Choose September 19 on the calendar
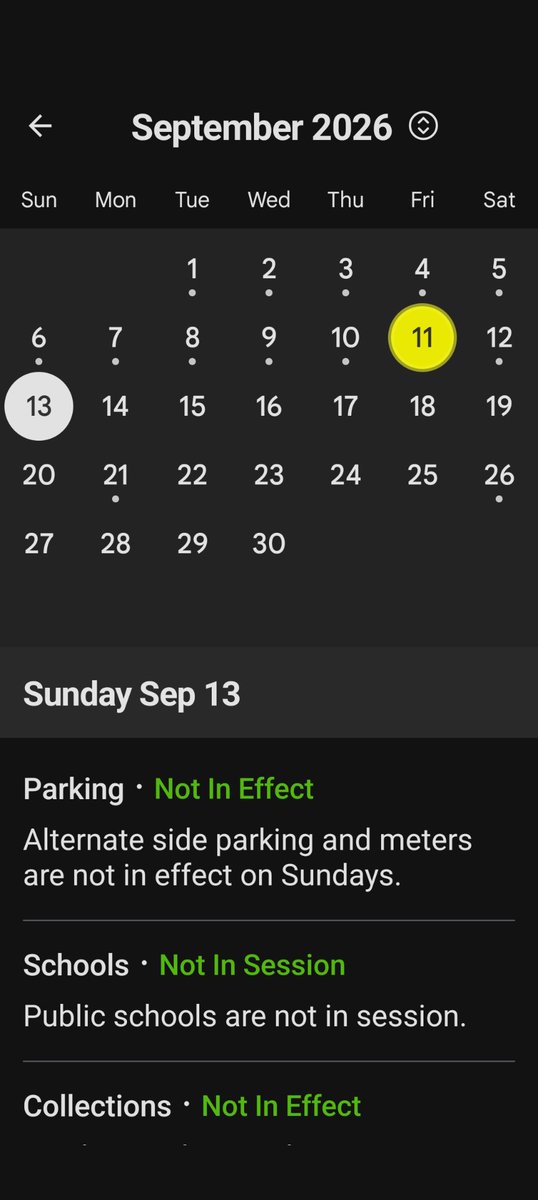The height and width of the screenshot is (1200, 538). click(499, 406)
